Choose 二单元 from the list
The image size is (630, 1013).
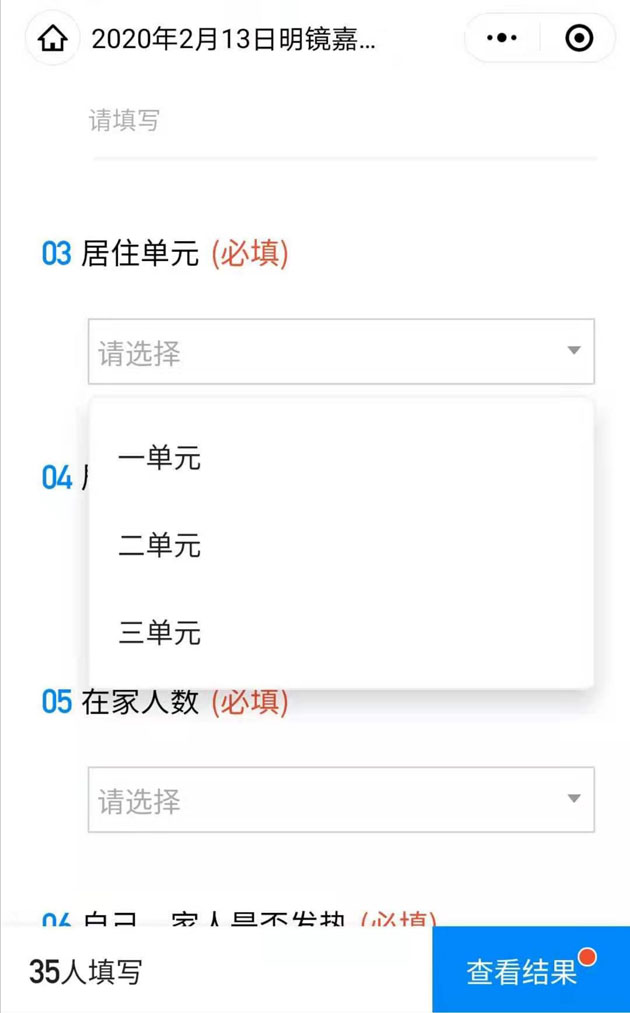tap(160, 546)
